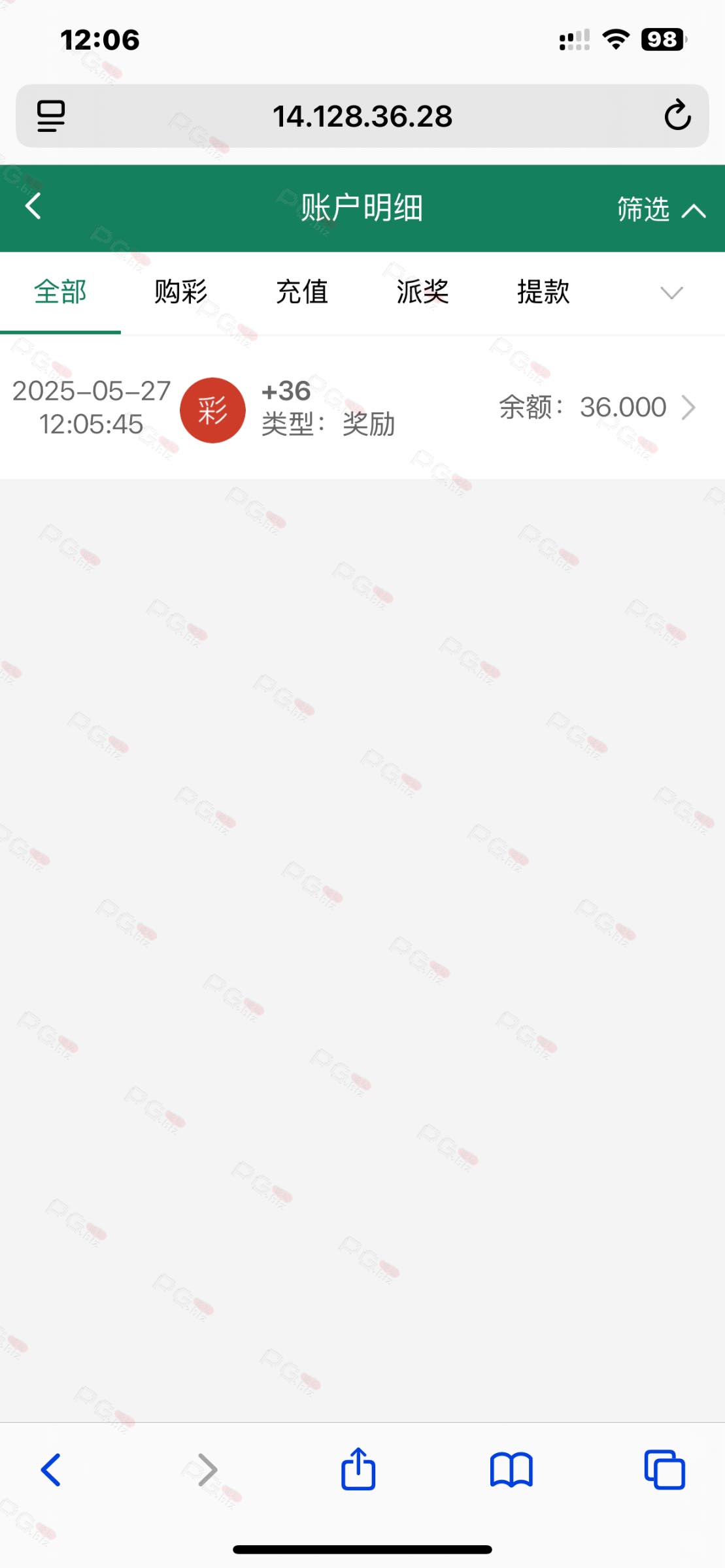This screenshot has height=1568, width=725.
Task: Go back in Safari's bottom toolbar
Action: (x=51, y=1471)
